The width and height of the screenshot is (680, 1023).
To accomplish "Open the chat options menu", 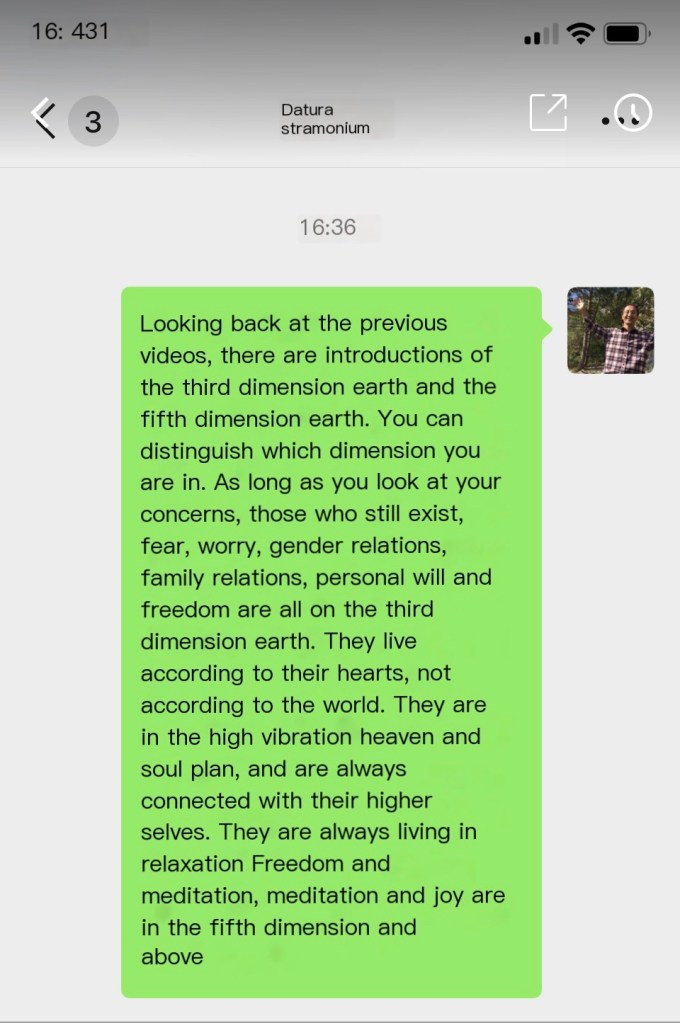I will pos(627,115).
